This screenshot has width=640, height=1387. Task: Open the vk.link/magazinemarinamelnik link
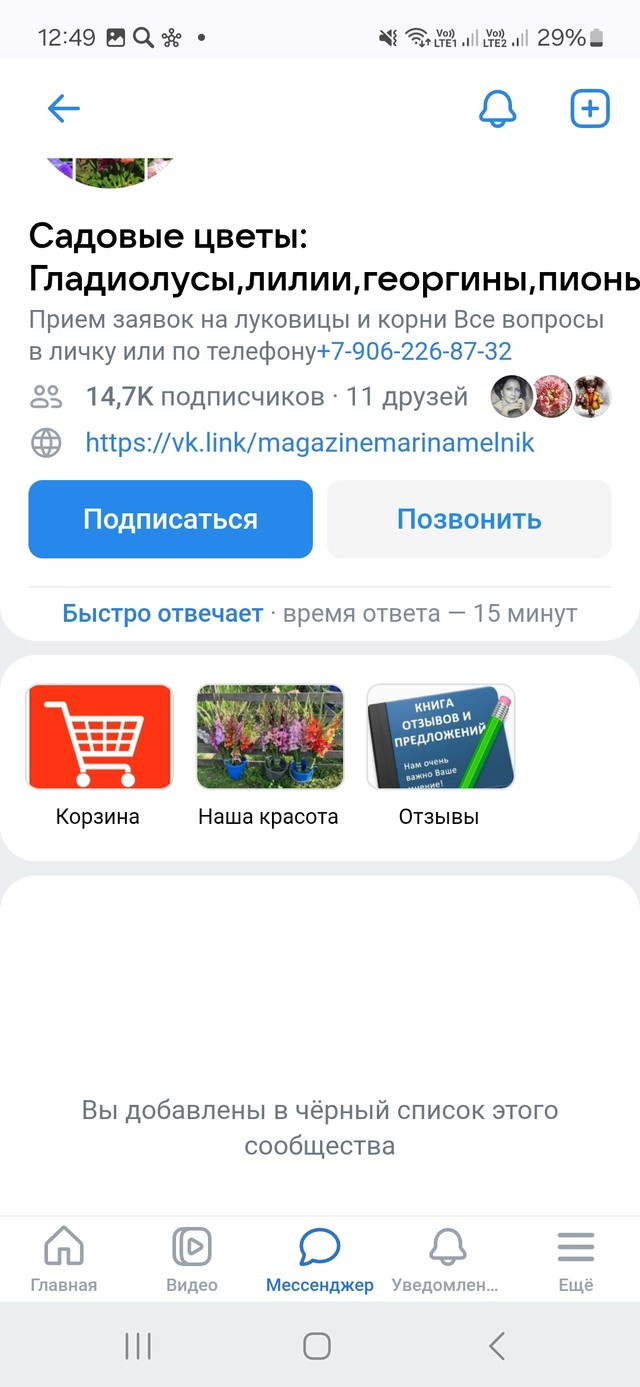point(310,443)
